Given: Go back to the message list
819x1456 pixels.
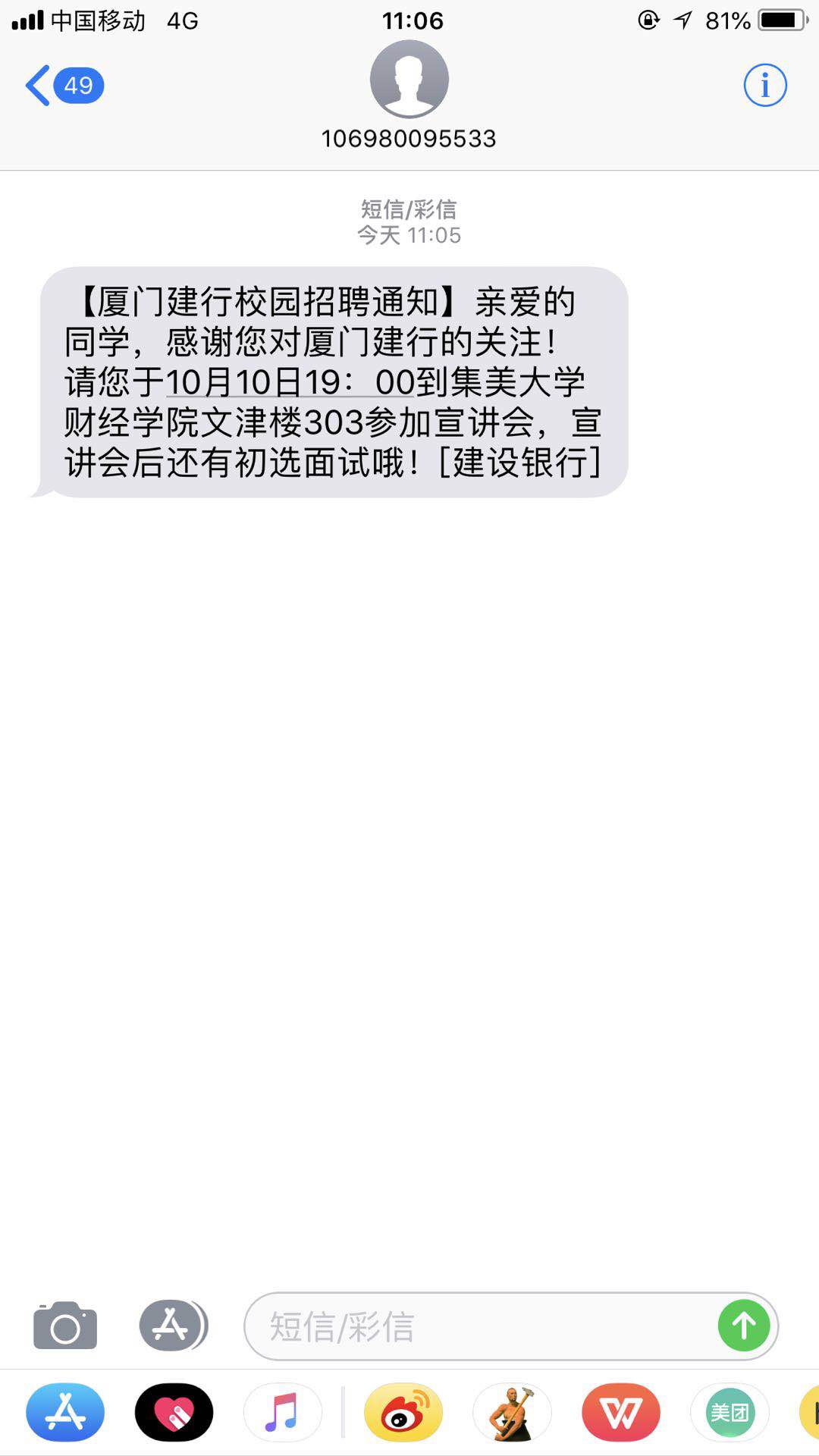Looking at the screenshot, I should (64, 85).
